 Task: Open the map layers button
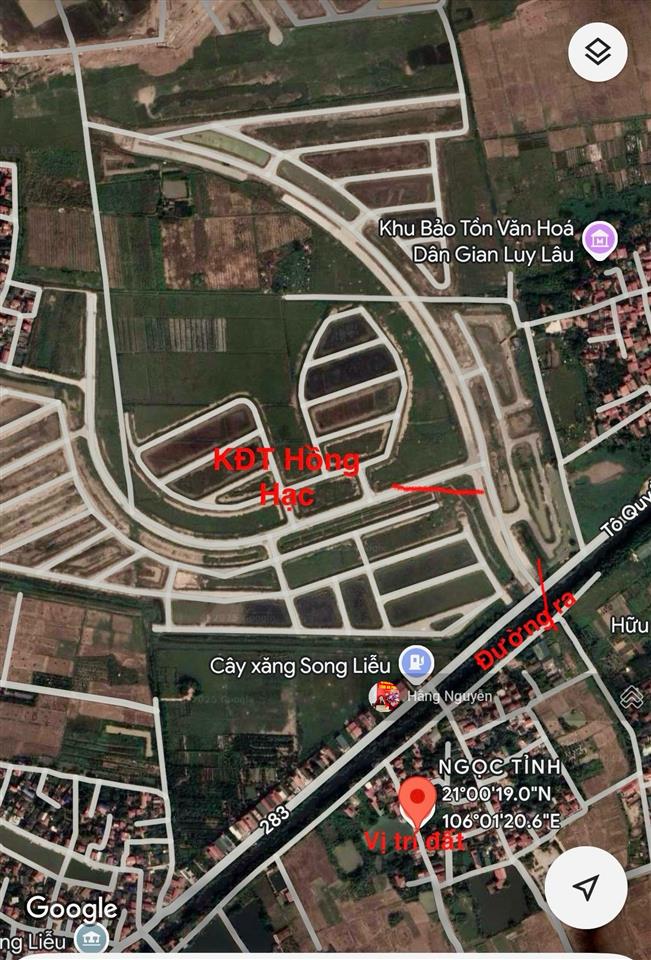tap(597, 52)
